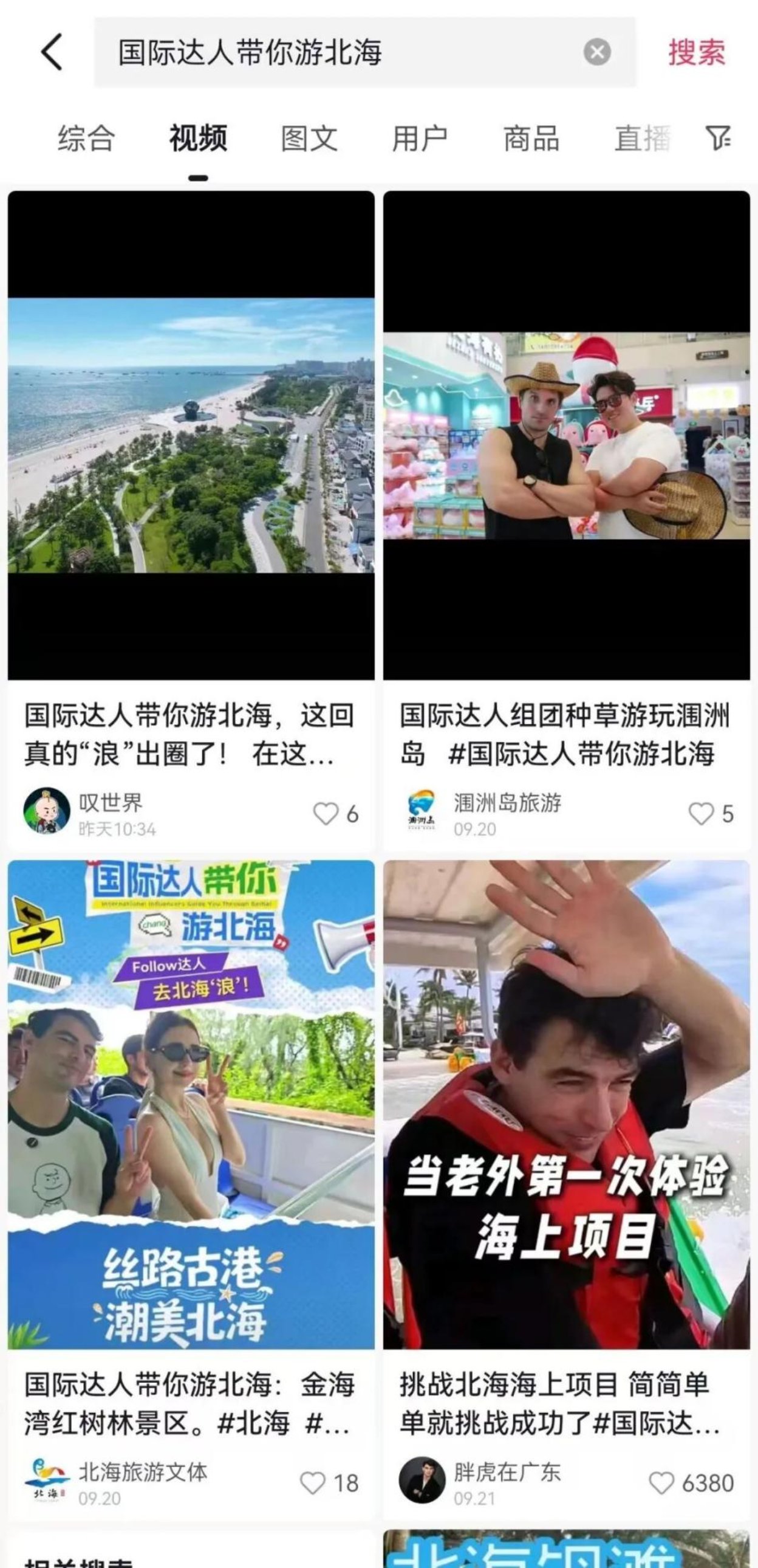
Task: Like the 涠洲岛旅游 video
Action: click(701, 814)
